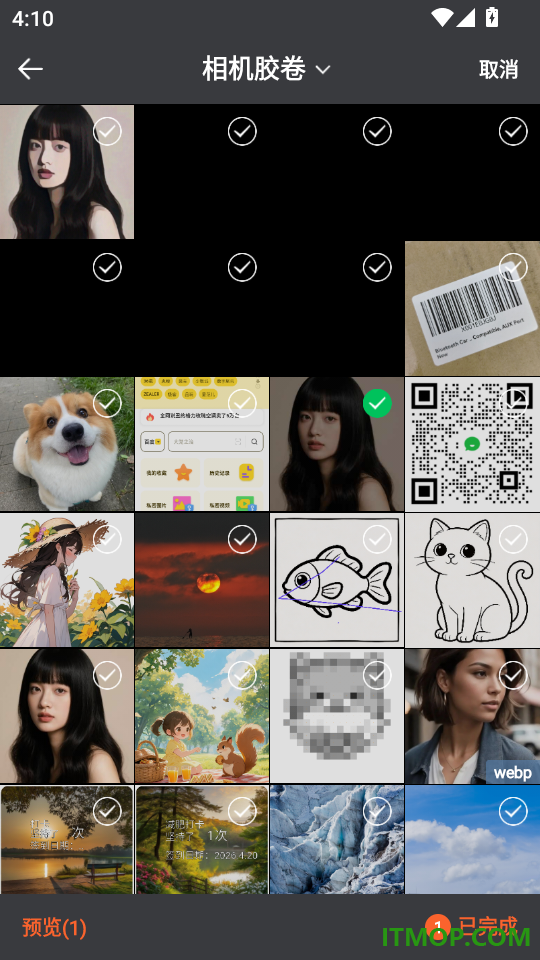The image size is (540, 960).
Task: Open the 相机胶卷 album dropdown
Action: [266, 69]
